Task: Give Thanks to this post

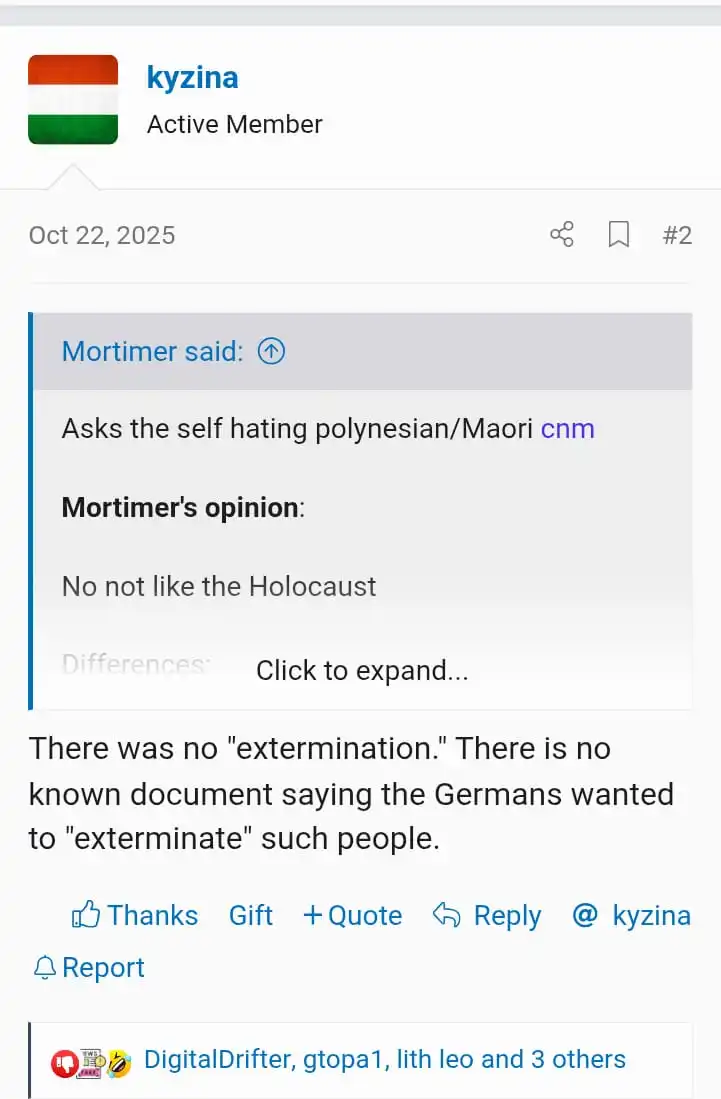Action: click(135, 915)
